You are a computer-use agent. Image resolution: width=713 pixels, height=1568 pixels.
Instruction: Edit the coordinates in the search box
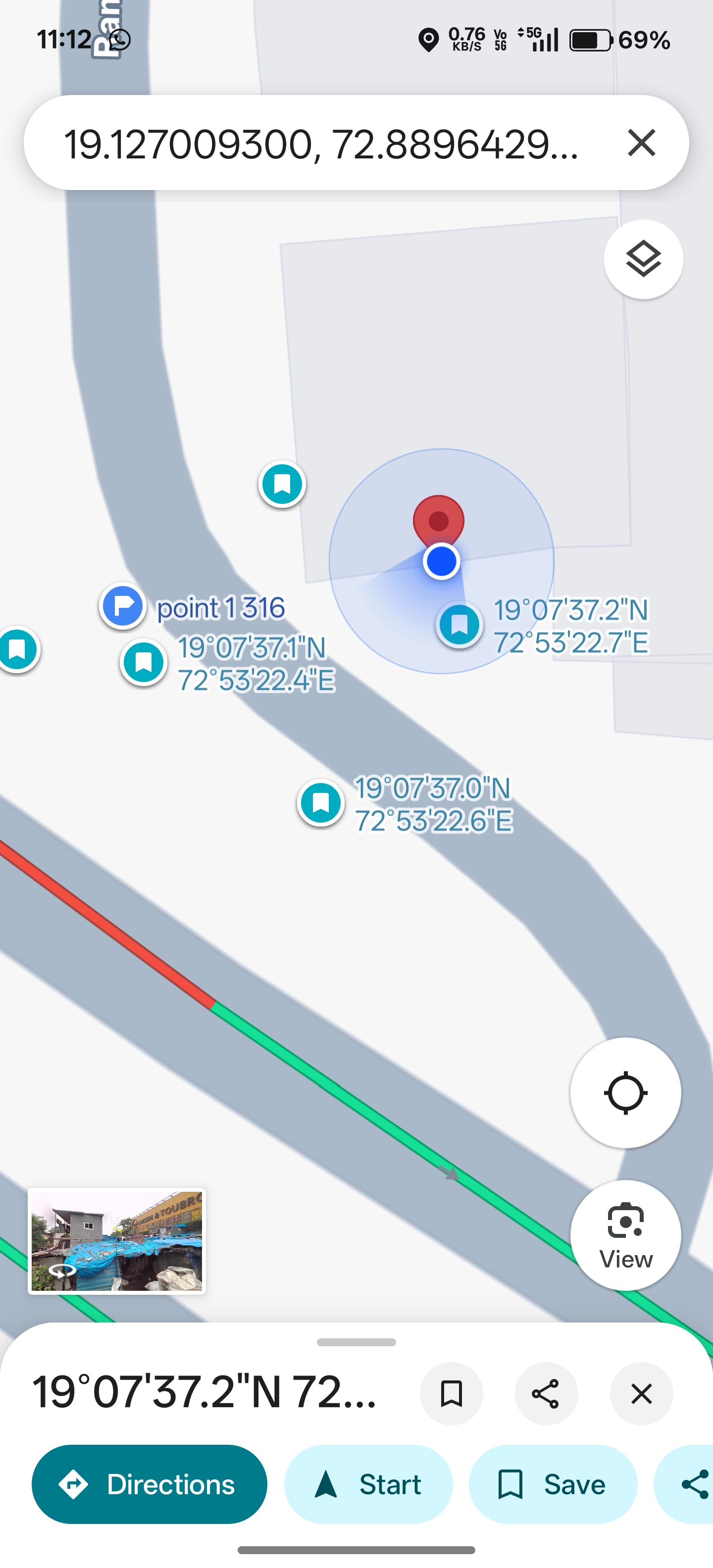321,144
